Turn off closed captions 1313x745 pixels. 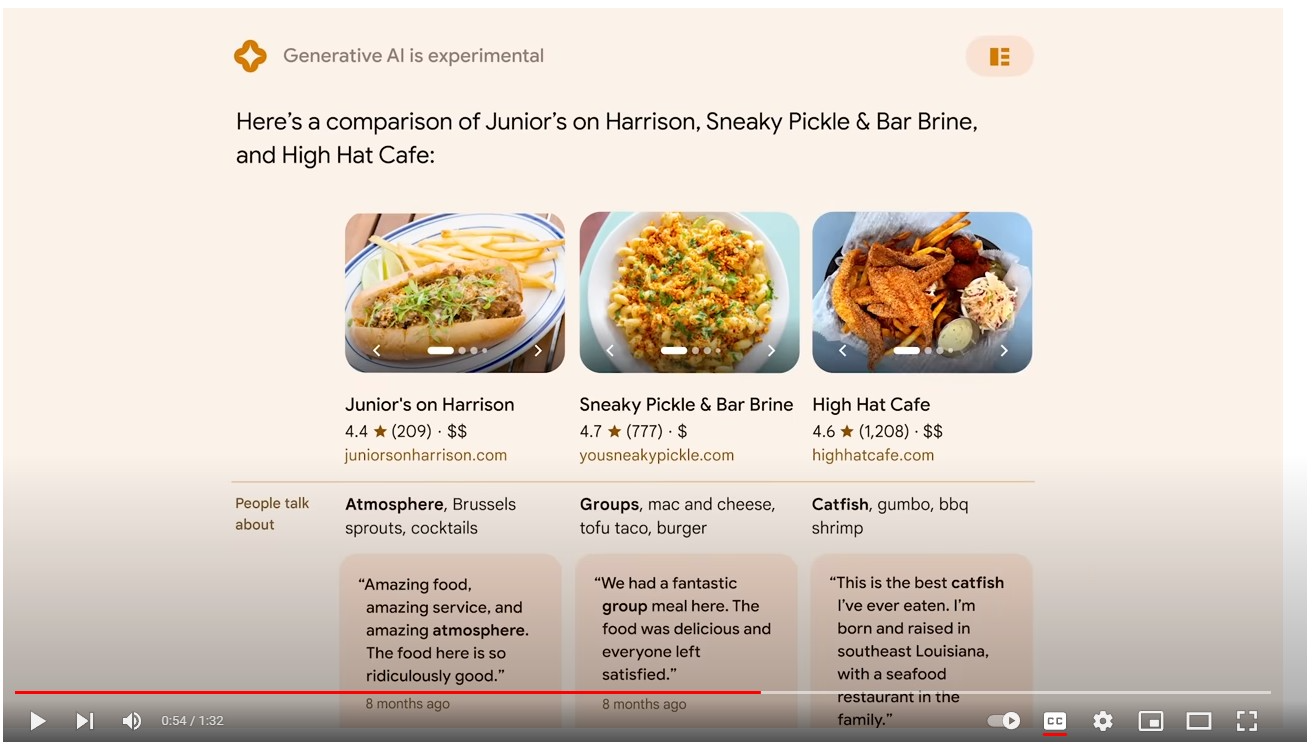[x=1055, y=721]
